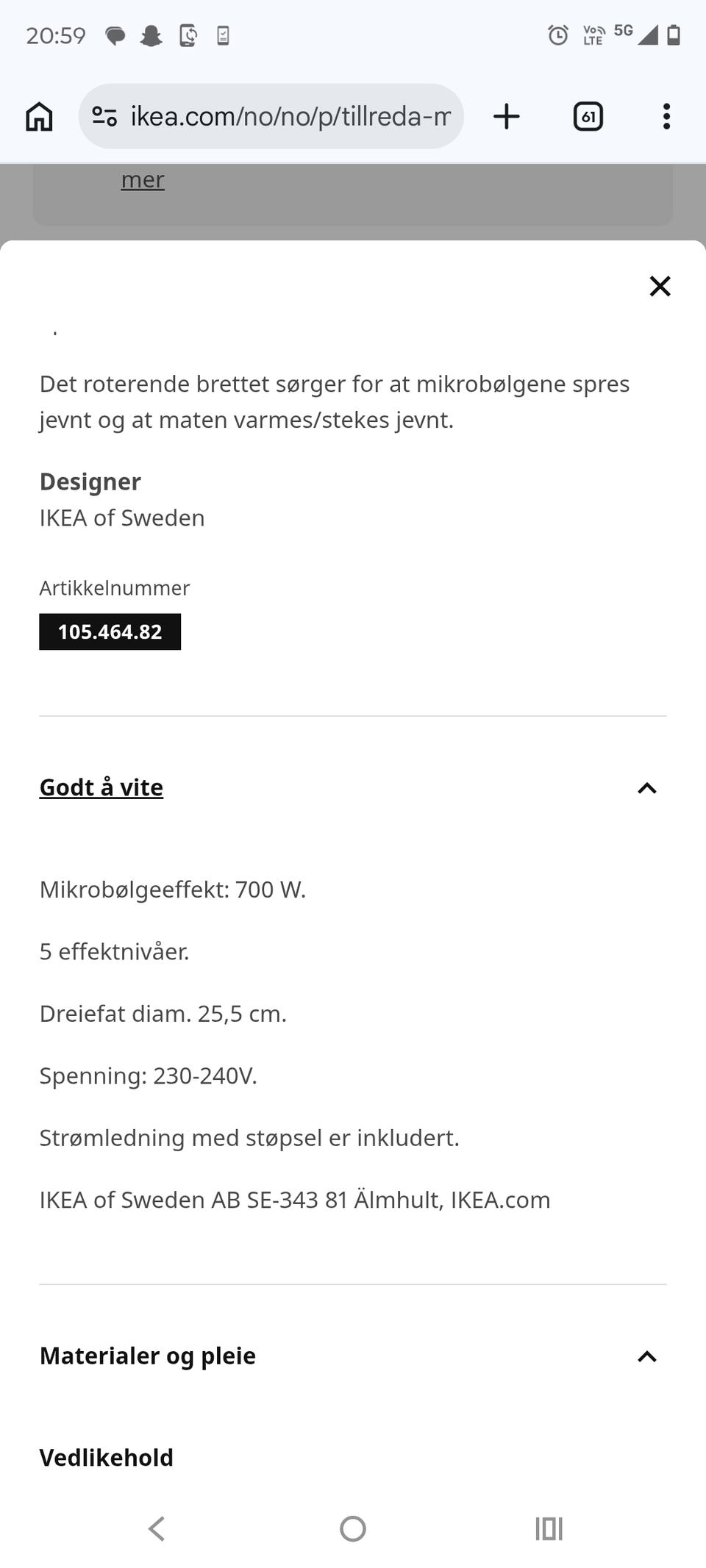Tap the battery status indicator
The width and height of the screenshot is (706, 1568).
[674, 35]
